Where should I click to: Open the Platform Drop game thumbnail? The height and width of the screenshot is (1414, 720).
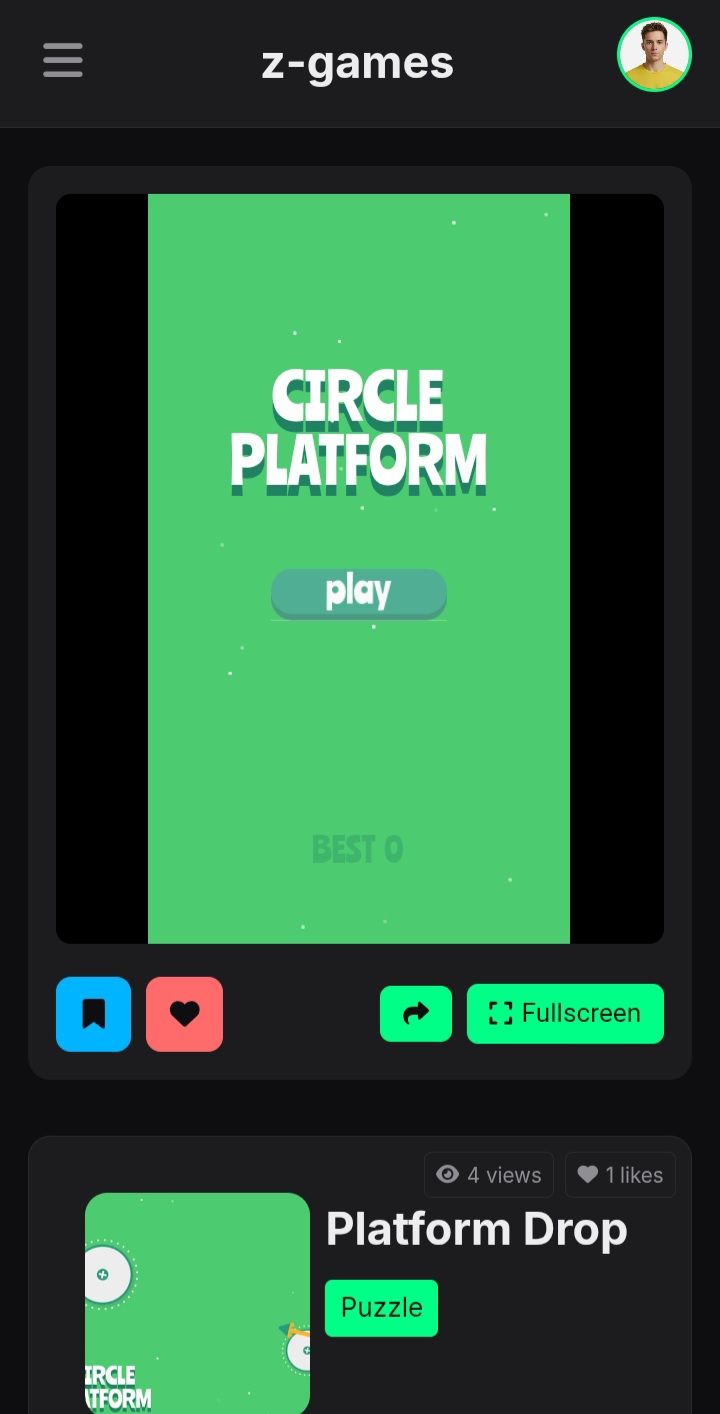(197, 1302)
